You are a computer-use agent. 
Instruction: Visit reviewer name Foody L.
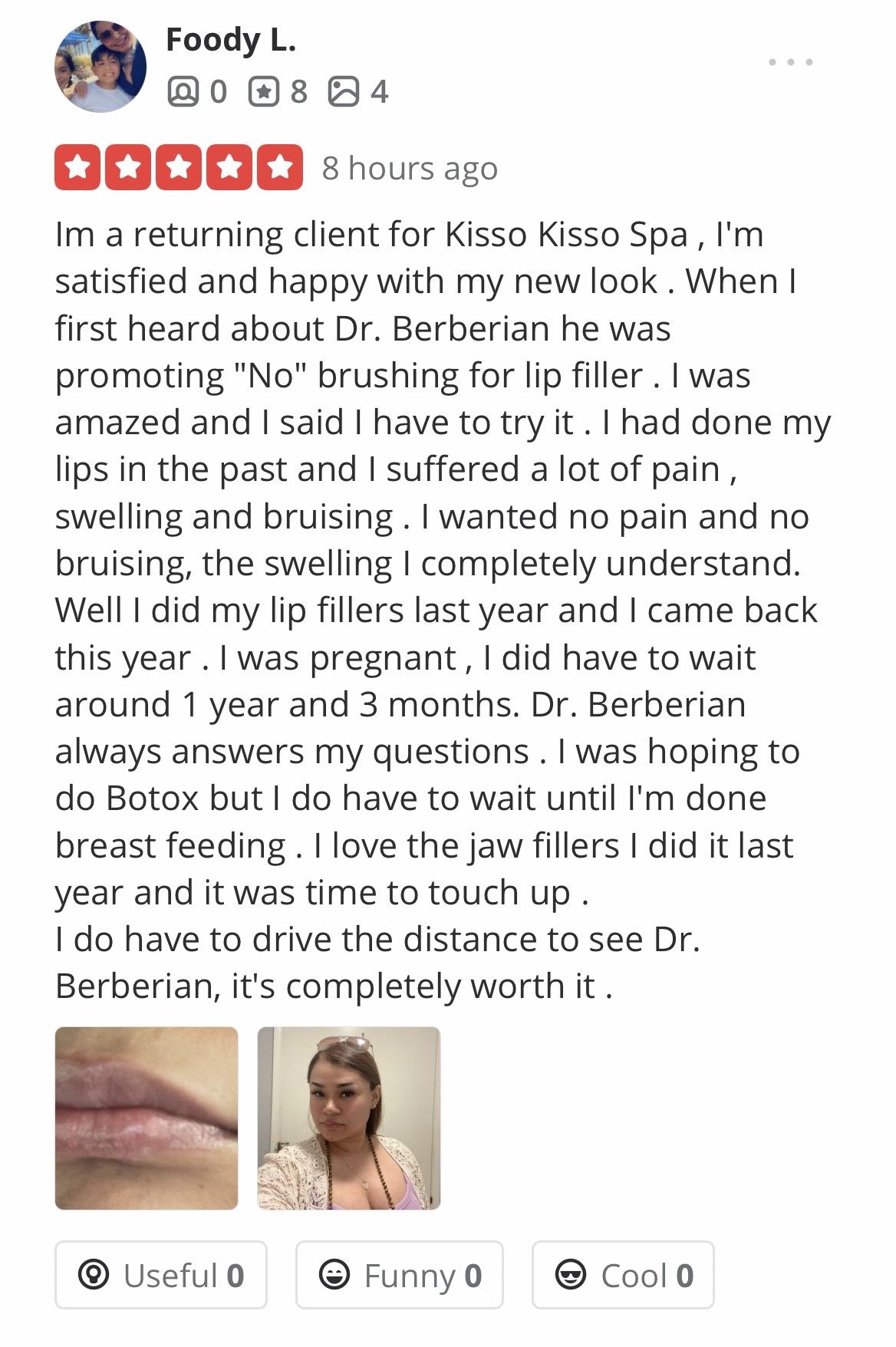231,40
